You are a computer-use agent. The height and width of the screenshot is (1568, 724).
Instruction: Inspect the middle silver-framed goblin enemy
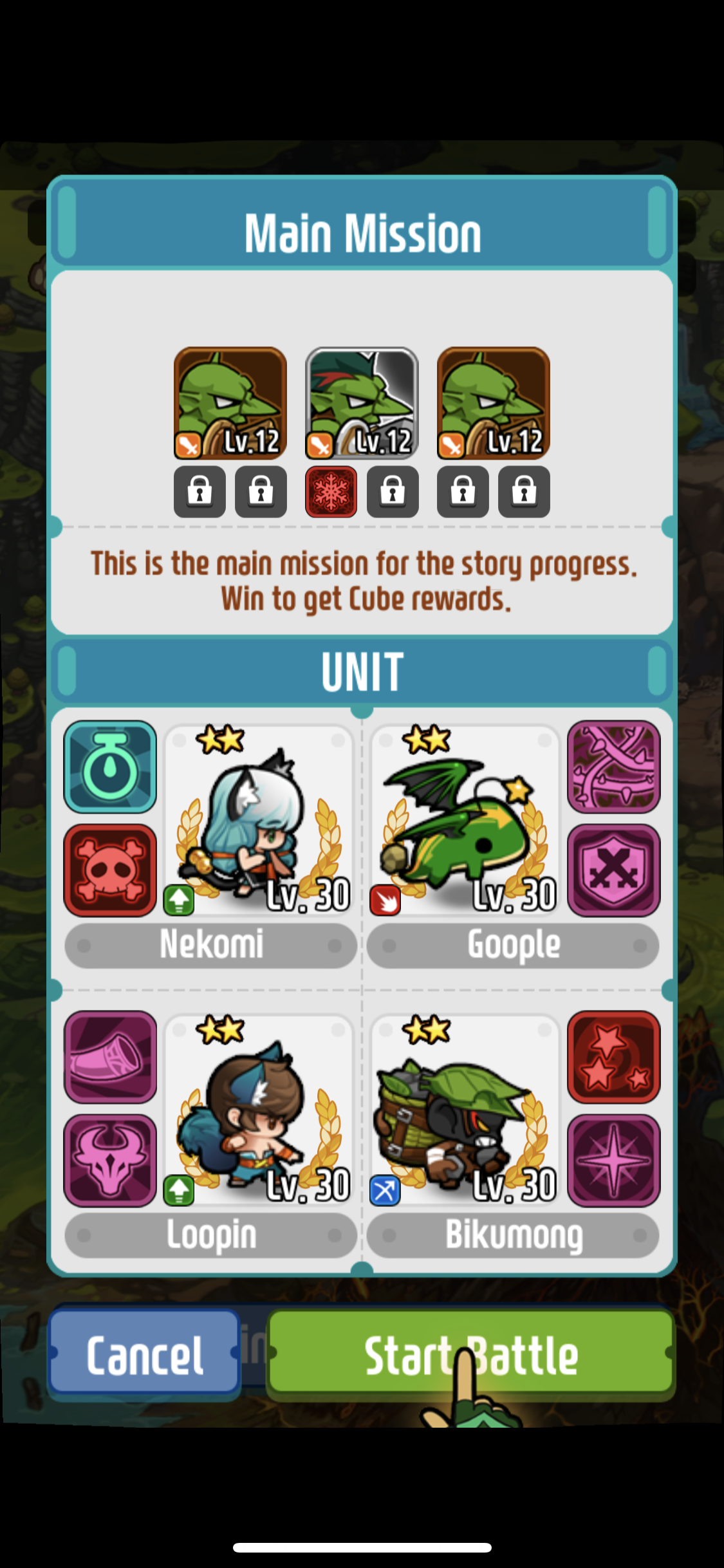(x=362, y=403)
